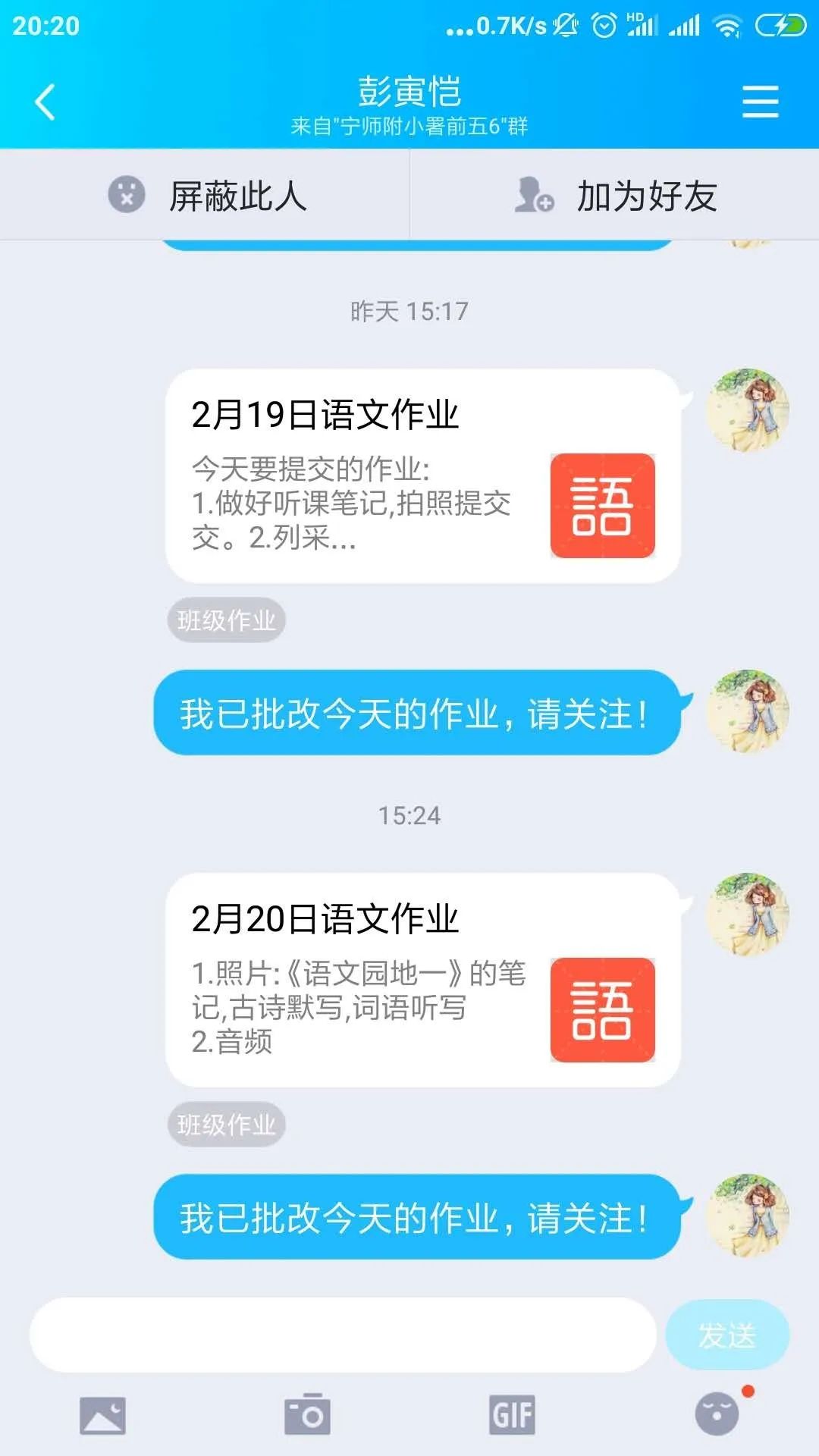Open the 2月20日语文作业 homework card
The height and width of the screenshot is (1456, 819).
422,980
